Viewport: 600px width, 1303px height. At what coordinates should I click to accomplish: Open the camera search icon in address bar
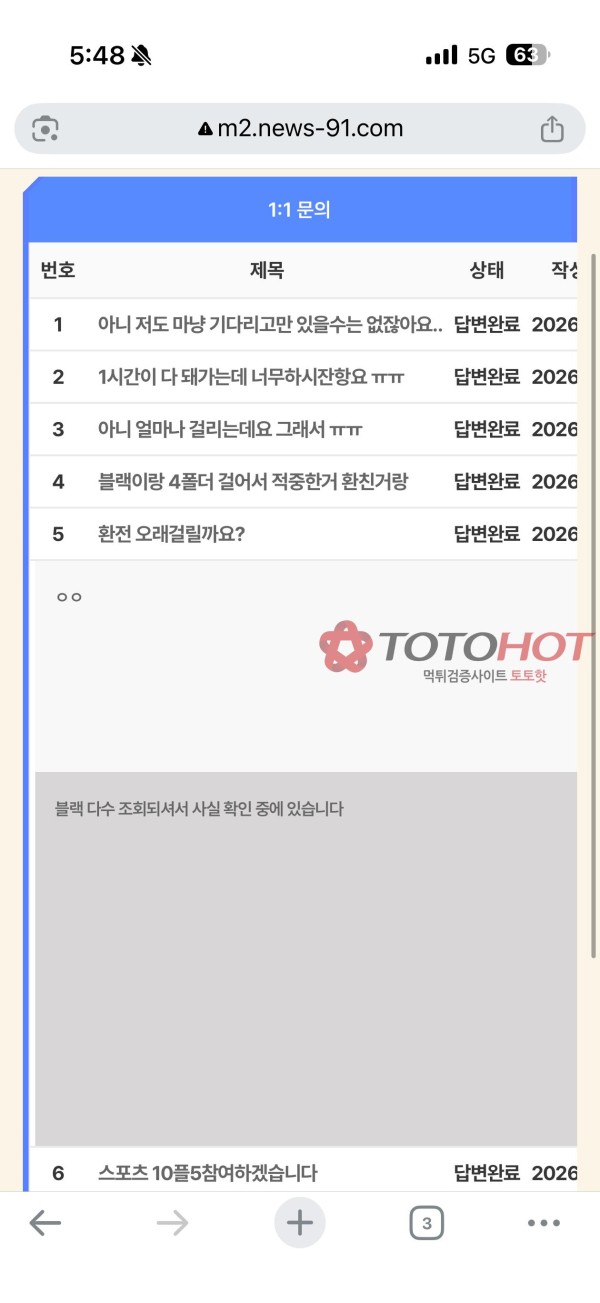(46, 129)
